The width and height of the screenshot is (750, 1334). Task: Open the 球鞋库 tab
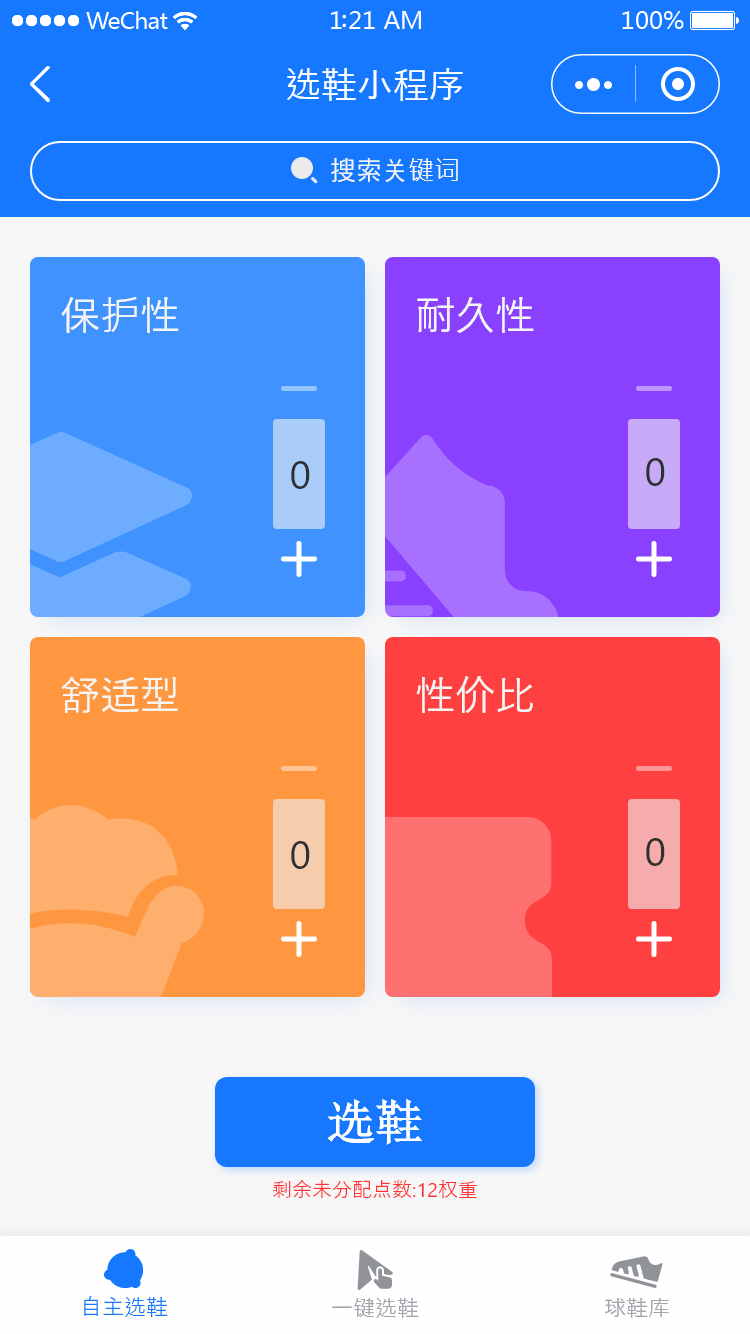636,1284
